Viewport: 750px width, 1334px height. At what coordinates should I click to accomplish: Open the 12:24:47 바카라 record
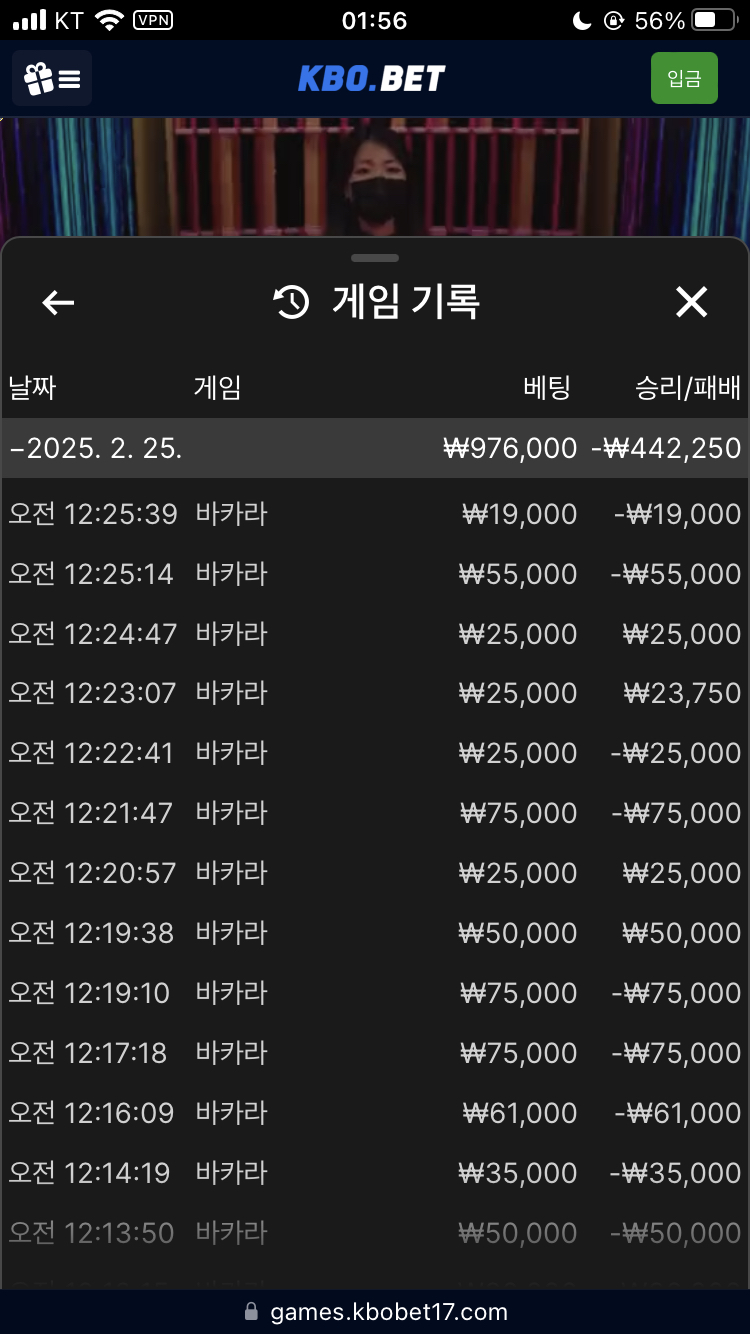pyautogui.click(x=375, y=634)
